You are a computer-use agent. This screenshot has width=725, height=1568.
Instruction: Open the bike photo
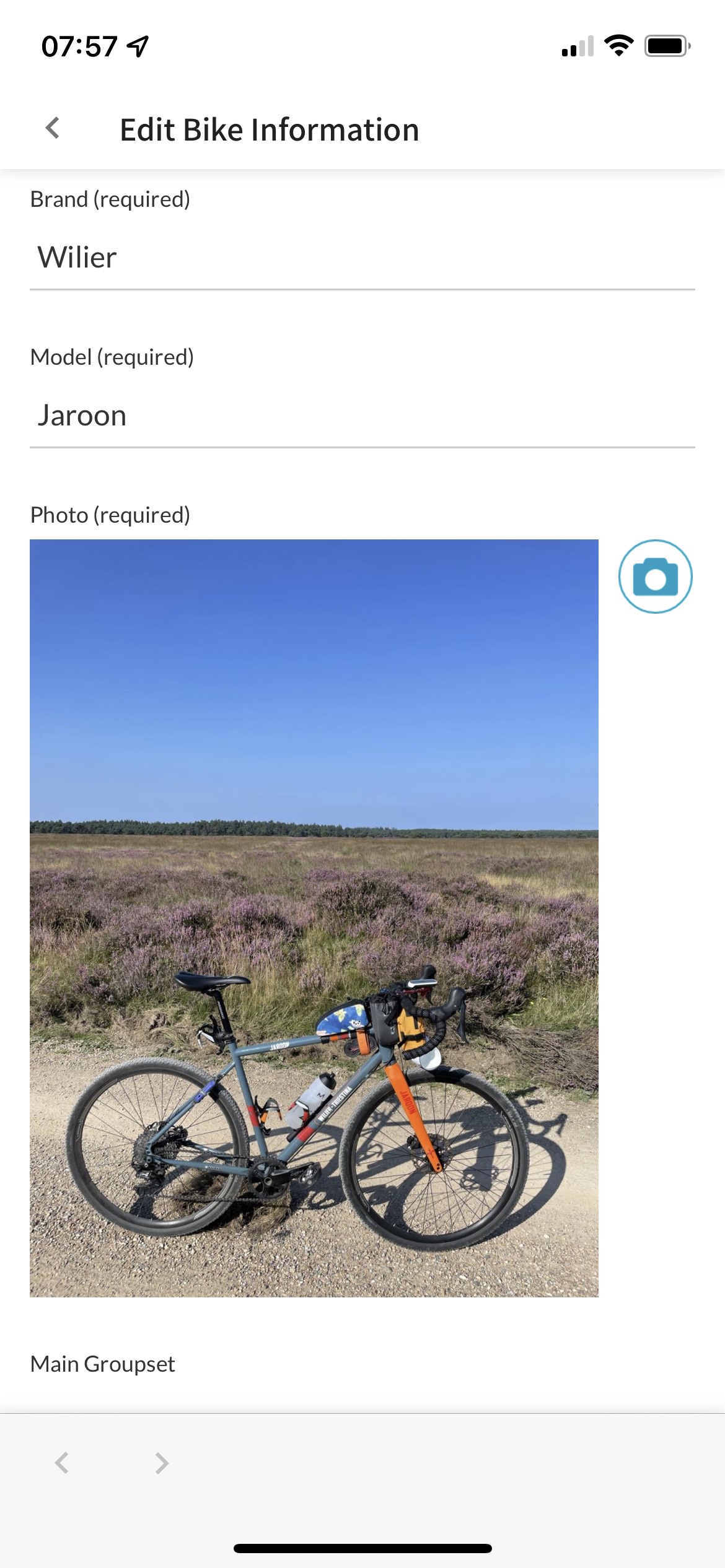click(x=314, y=918)
